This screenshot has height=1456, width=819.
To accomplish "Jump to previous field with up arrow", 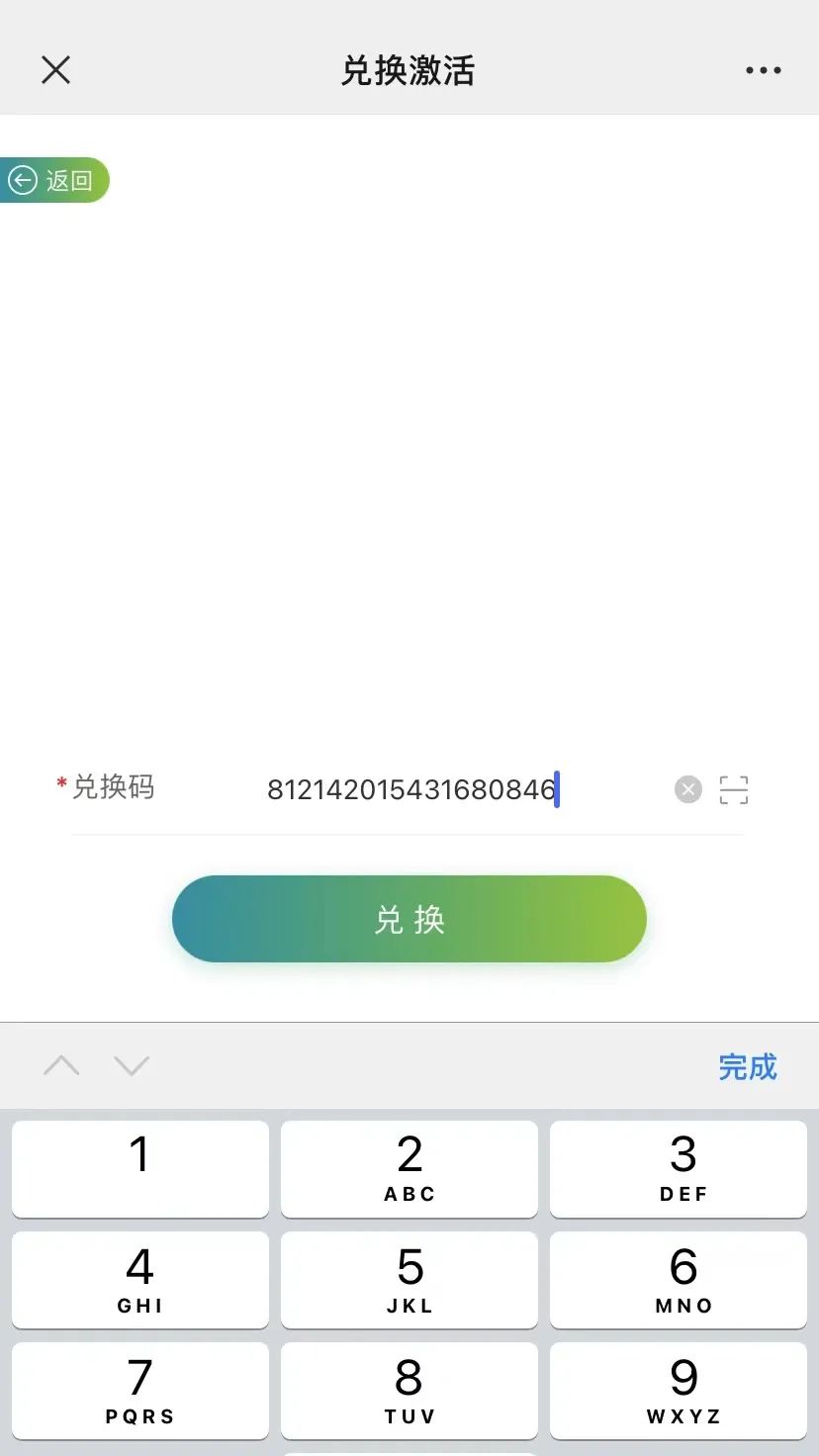I will pyautogui.click(x=61, y=1065).
